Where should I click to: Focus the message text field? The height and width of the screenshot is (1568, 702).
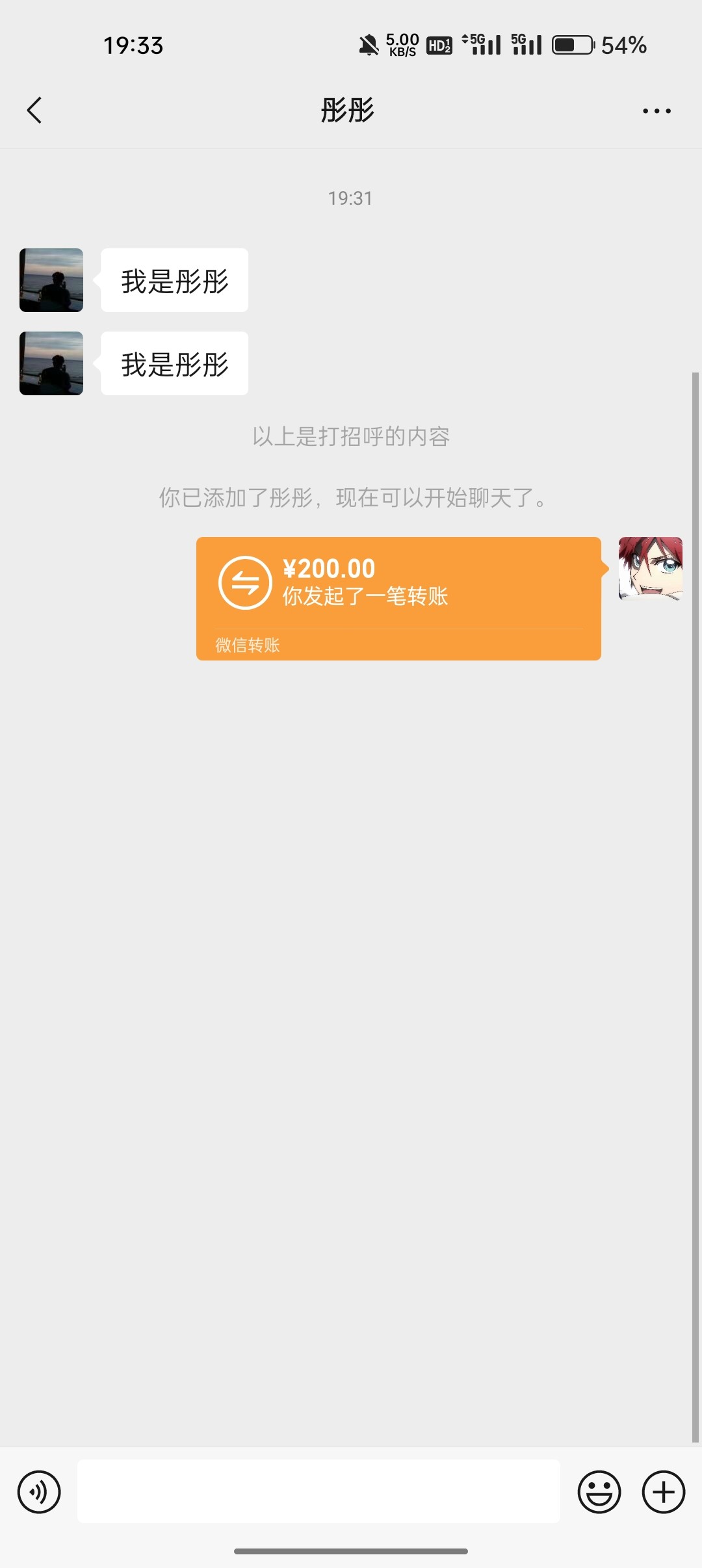(318, 1491)
